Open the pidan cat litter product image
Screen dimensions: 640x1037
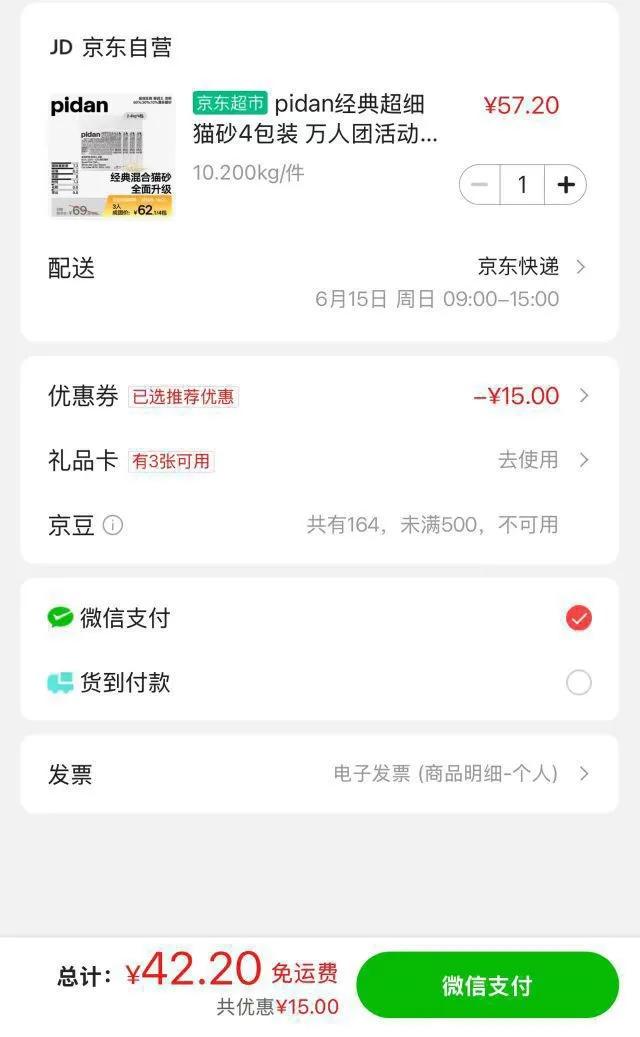[112, 155]
